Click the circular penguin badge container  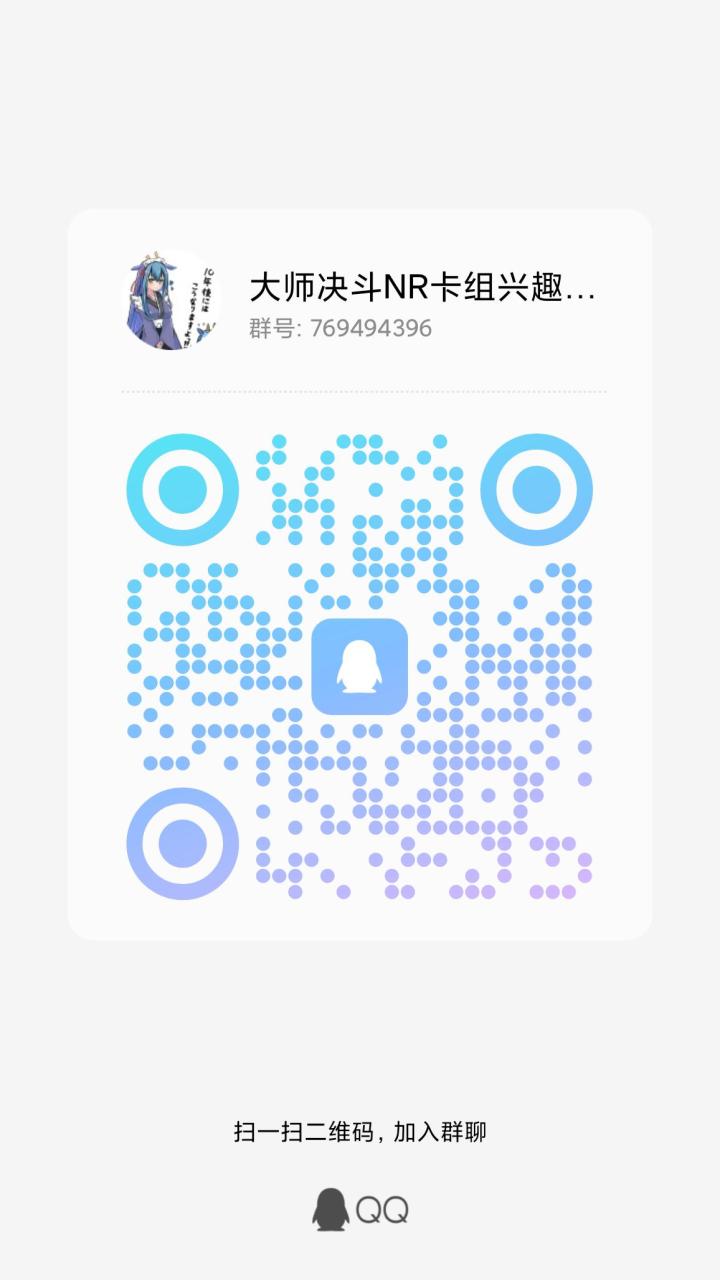[x=329, y=1207]
